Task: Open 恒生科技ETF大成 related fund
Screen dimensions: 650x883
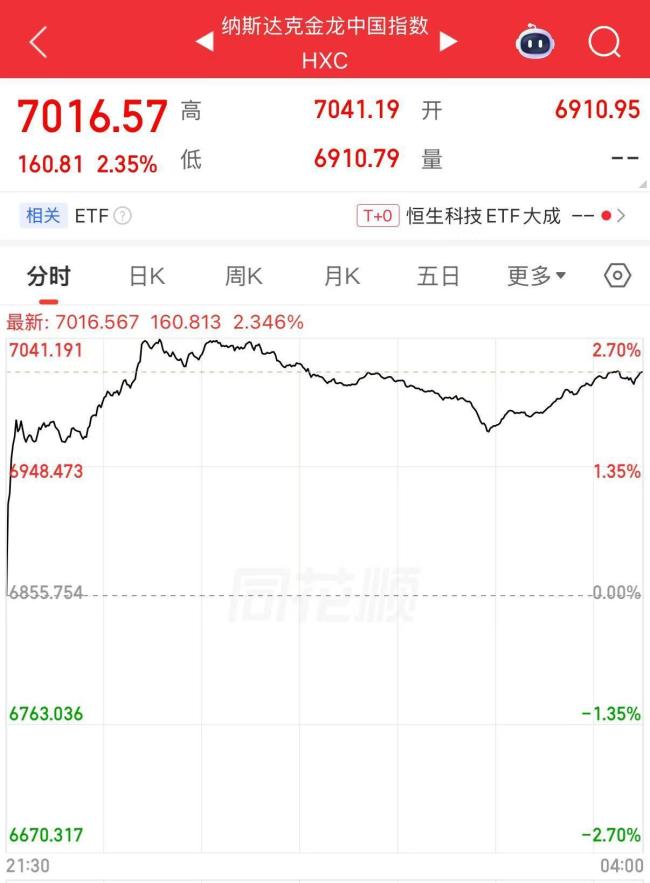Action: (483, 215)
